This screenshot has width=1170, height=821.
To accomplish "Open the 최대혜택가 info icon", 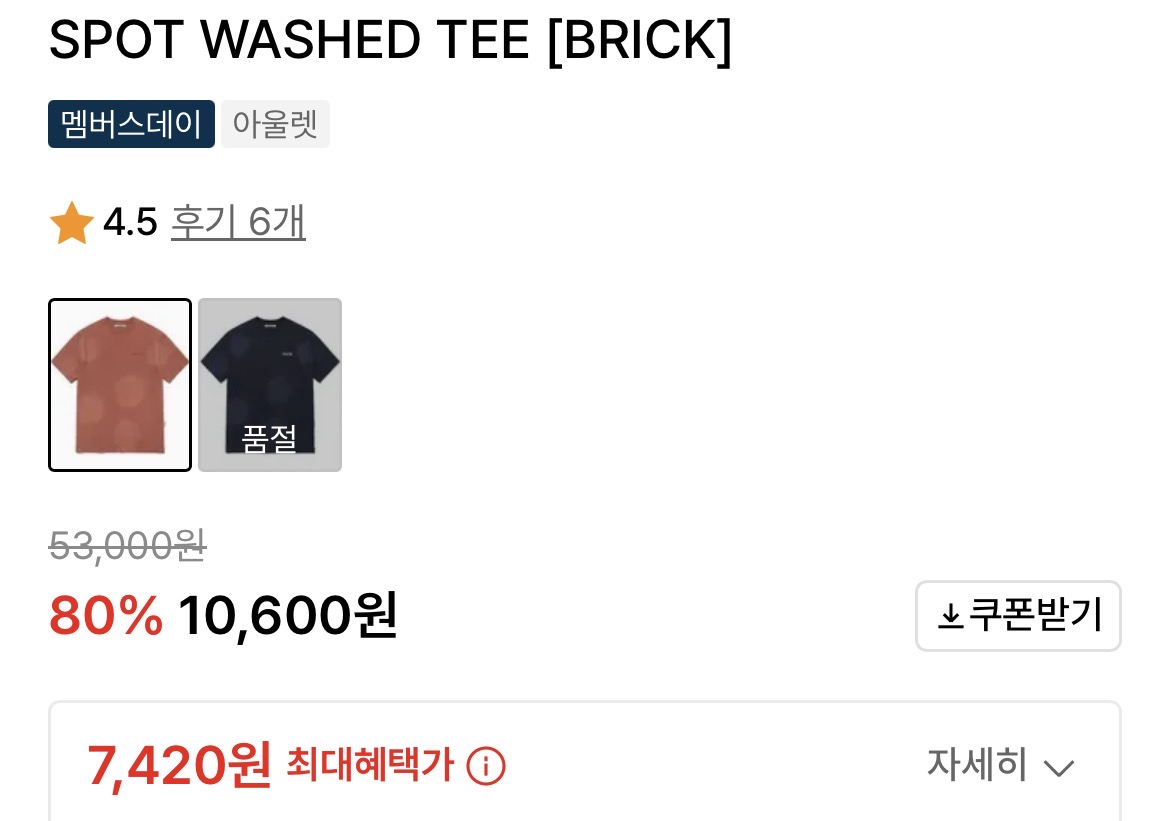I will point(486,767).
